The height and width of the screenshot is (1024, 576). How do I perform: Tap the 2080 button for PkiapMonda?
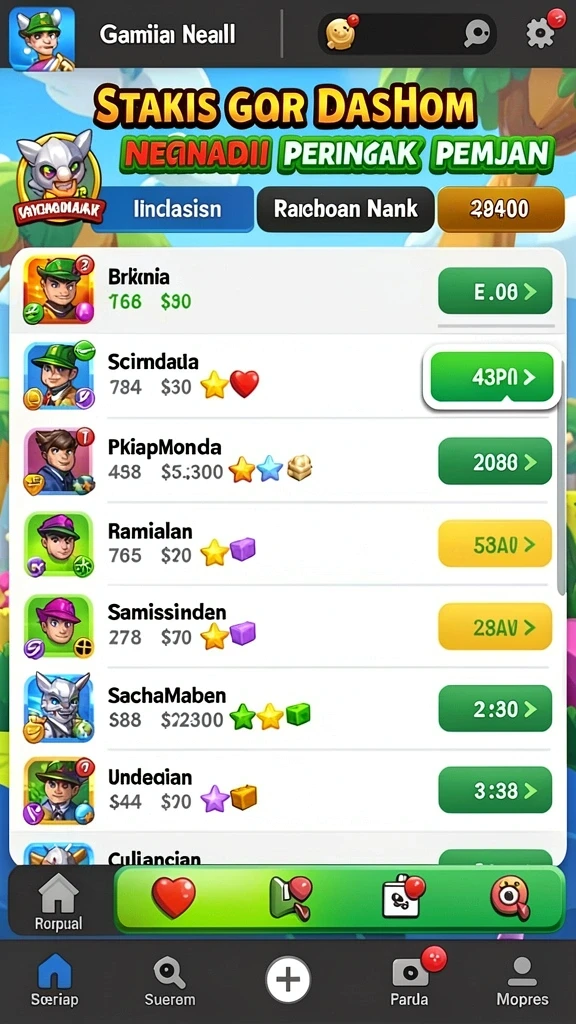pyautogui.click(x=495, y=461)
